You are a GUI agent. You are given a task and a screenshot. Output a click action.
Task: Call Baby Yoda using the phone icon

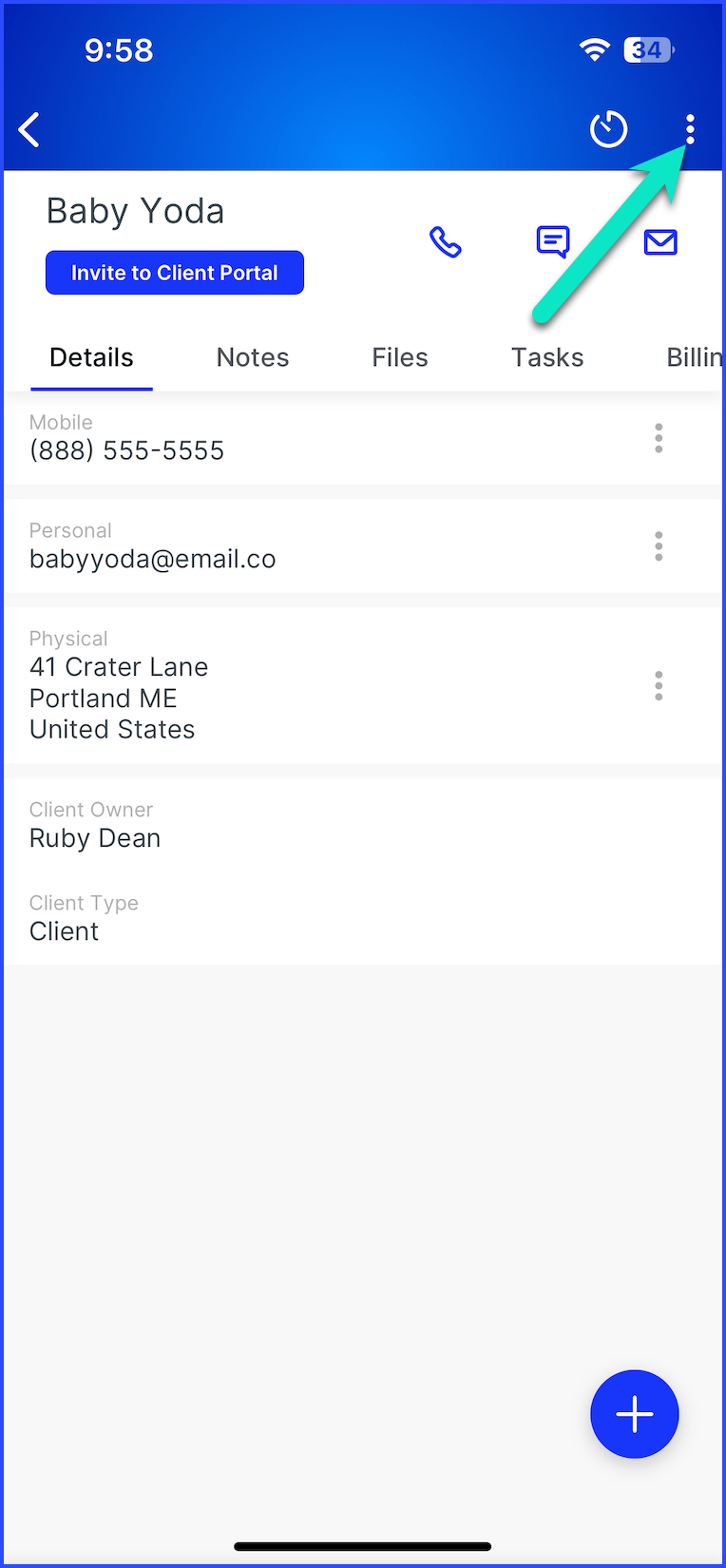point(445,242)
